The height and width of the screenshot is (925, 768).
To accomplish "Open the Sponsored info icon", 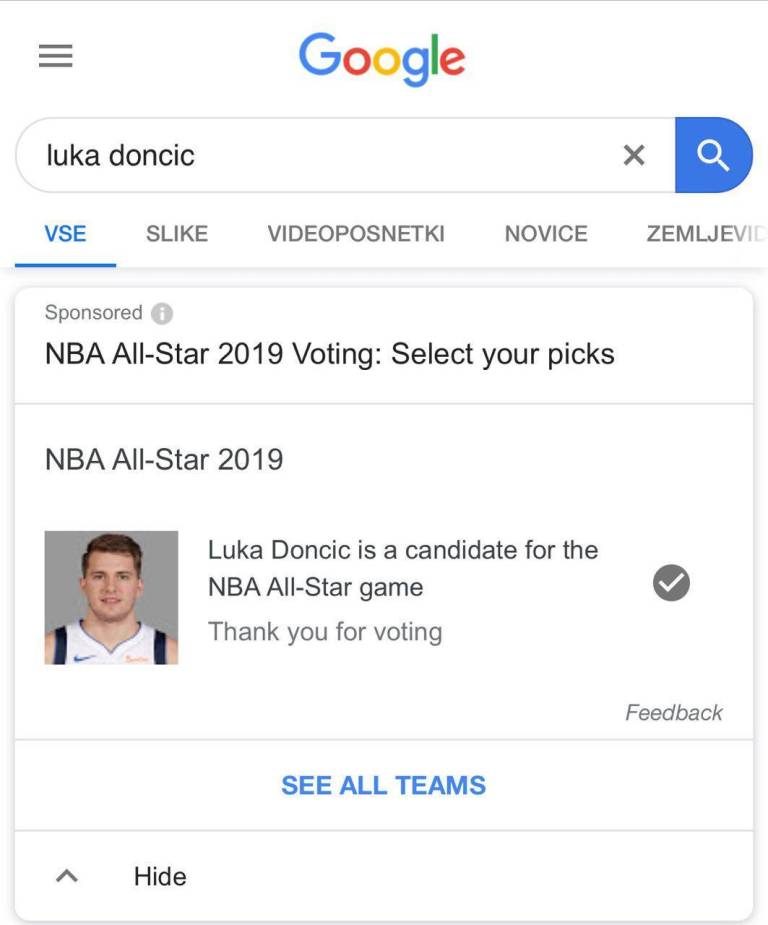I will coord(162,313).
